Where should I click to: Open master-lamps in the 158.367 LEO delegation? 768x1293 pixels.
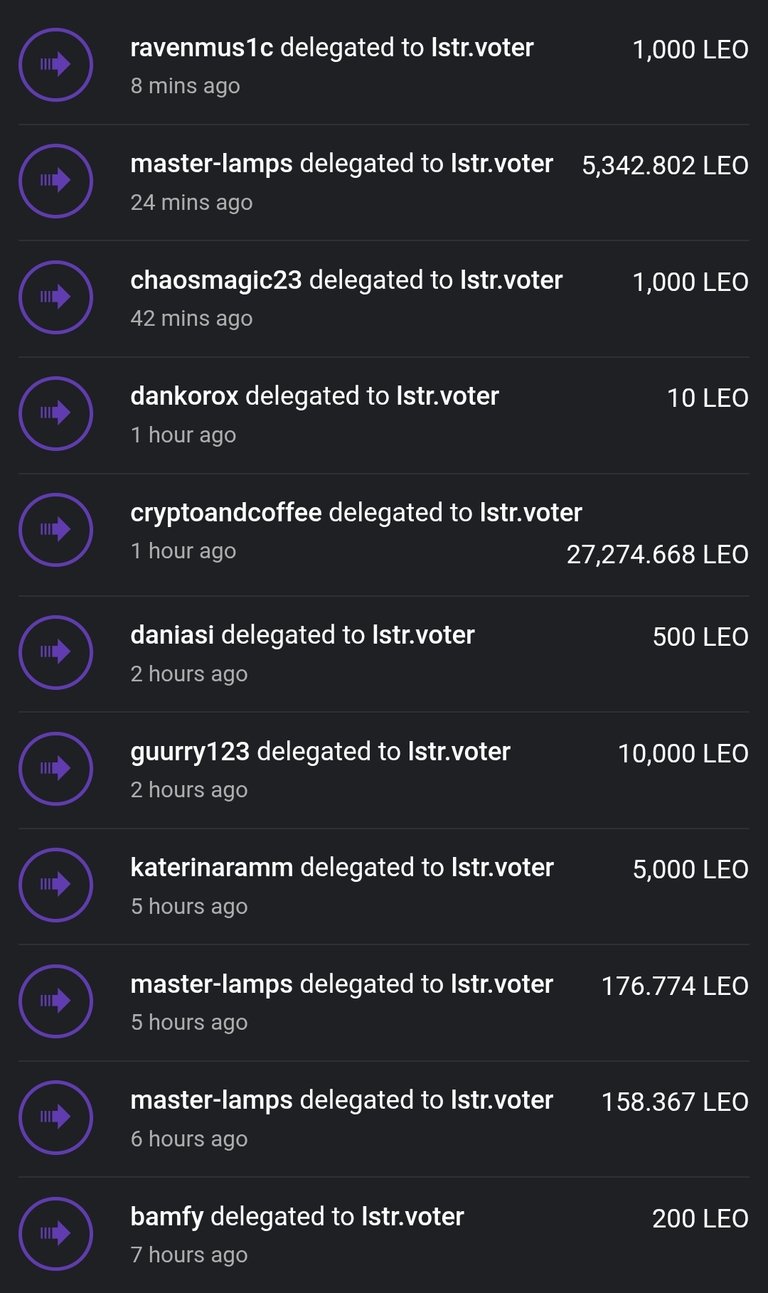coord(212,1101)
